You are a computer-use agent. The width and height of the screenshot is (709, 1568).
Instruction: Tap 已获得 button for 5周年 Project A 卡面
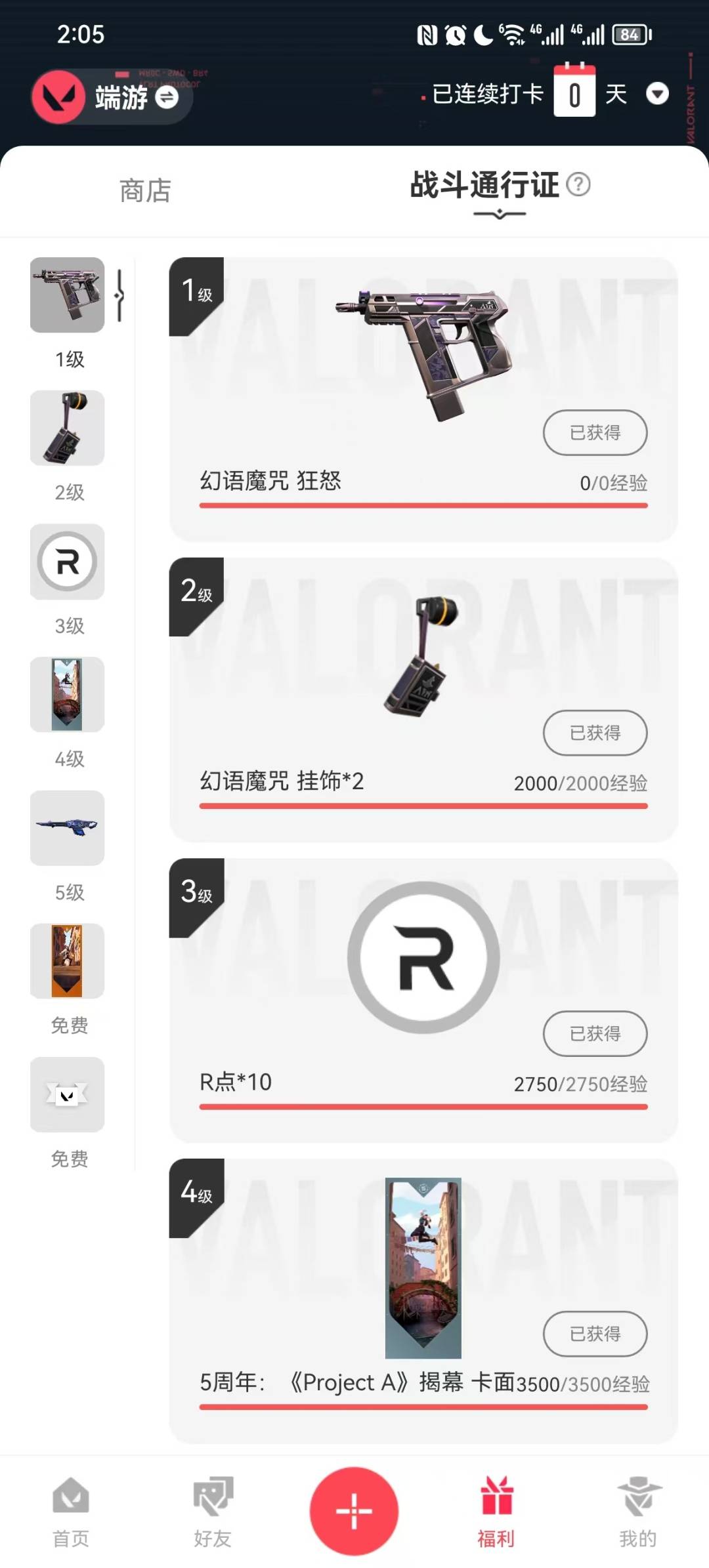pos(595,1334)
